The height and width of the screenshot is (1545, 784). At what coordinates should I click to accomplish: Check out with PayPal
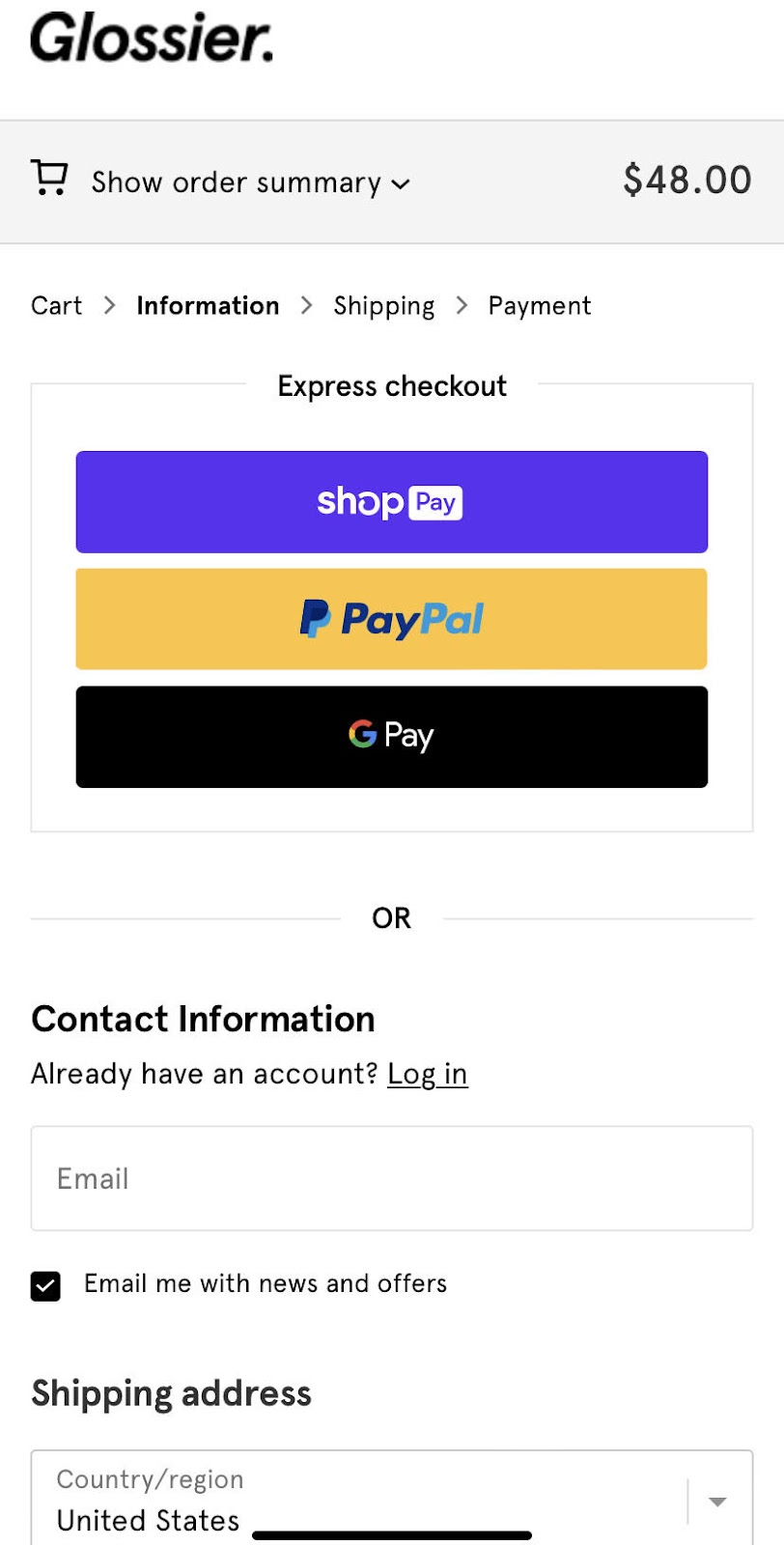[391, 619]
